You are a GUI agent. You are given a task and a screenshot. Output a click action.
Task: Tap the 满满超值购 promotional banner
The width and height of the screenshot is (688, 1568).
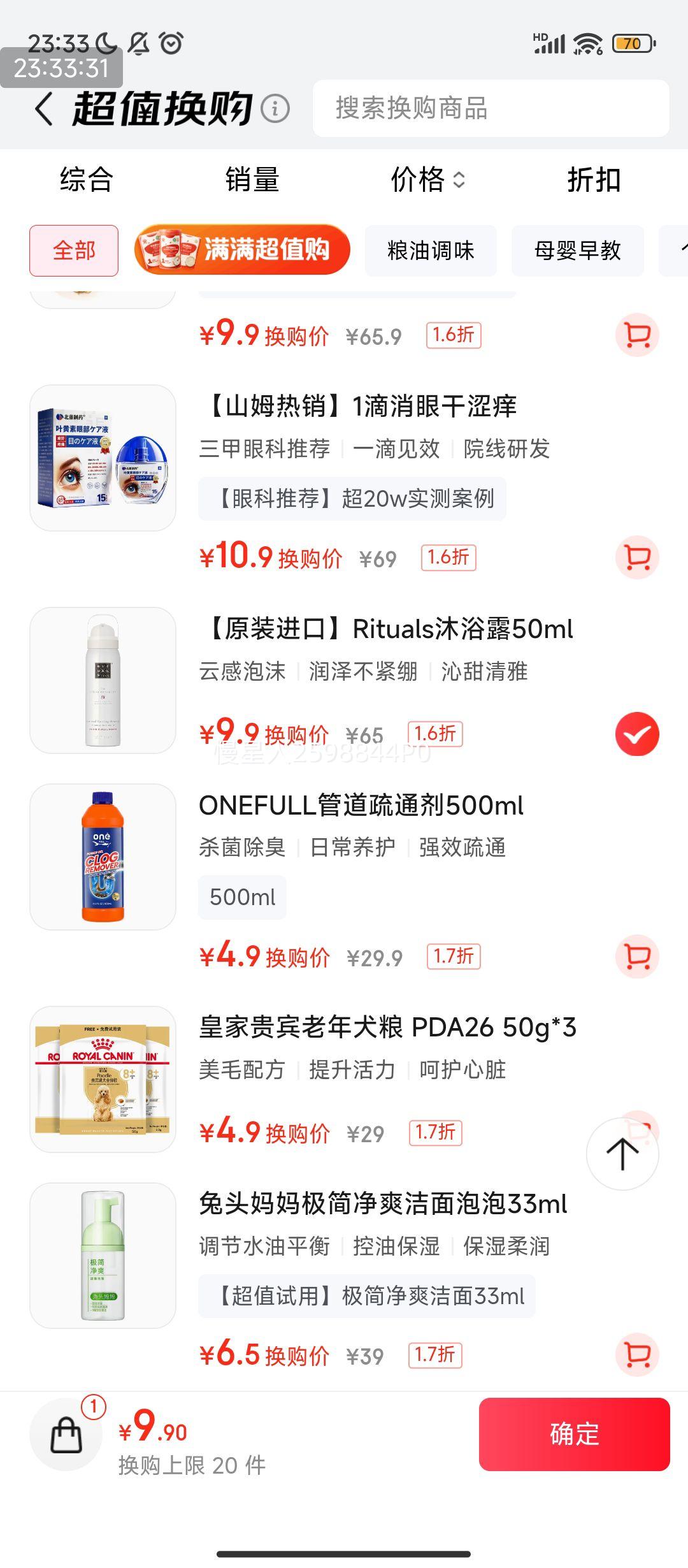(242, 251)
